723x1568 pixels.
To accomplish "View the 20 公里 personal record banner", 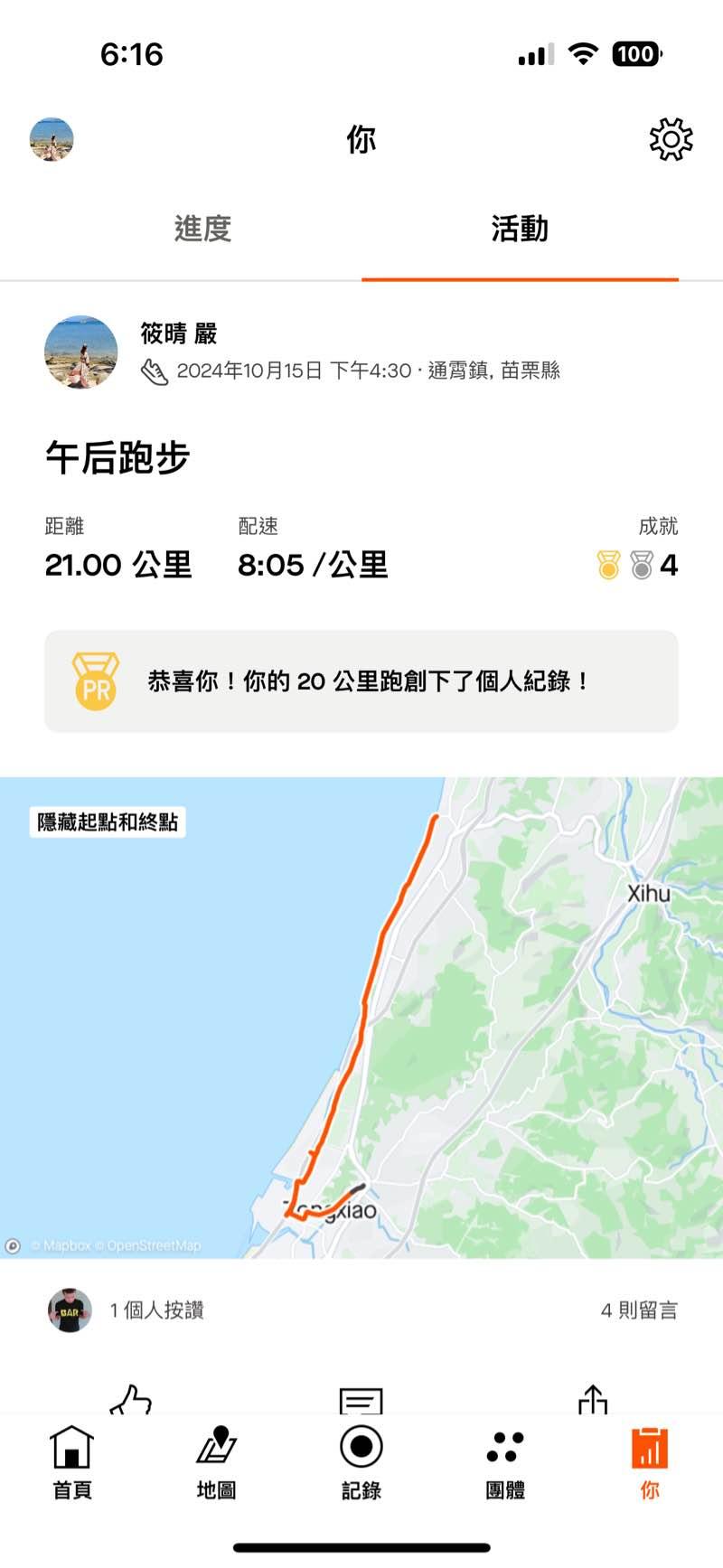I will coord(361,681).
